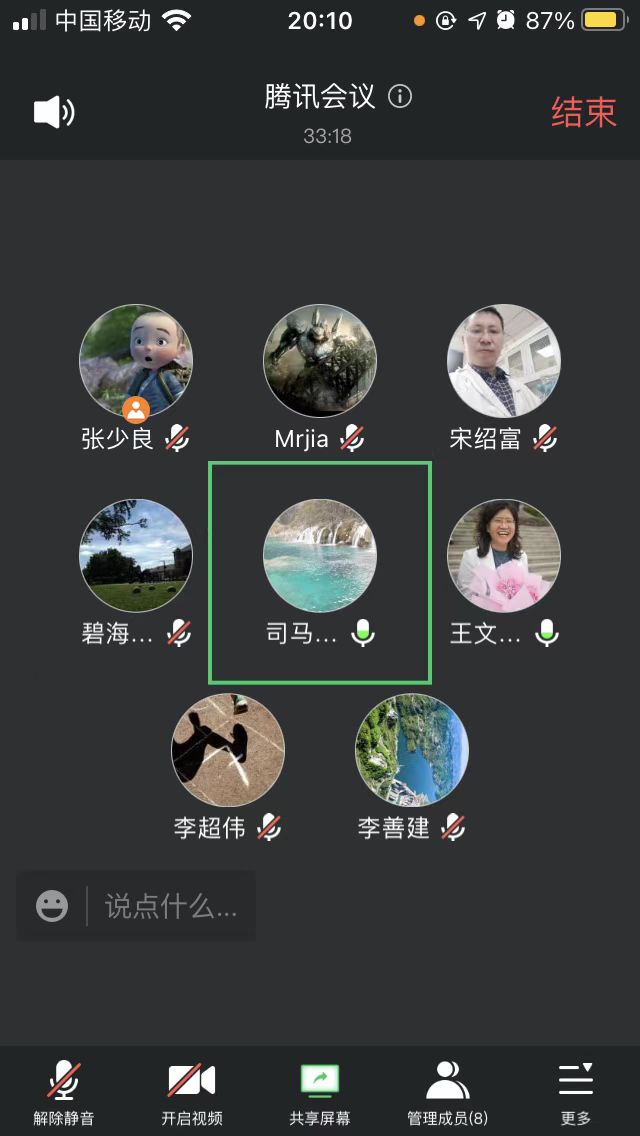Open the 更多 menu
This screenshot has width=640, height=1136.
click(576, 1092)
